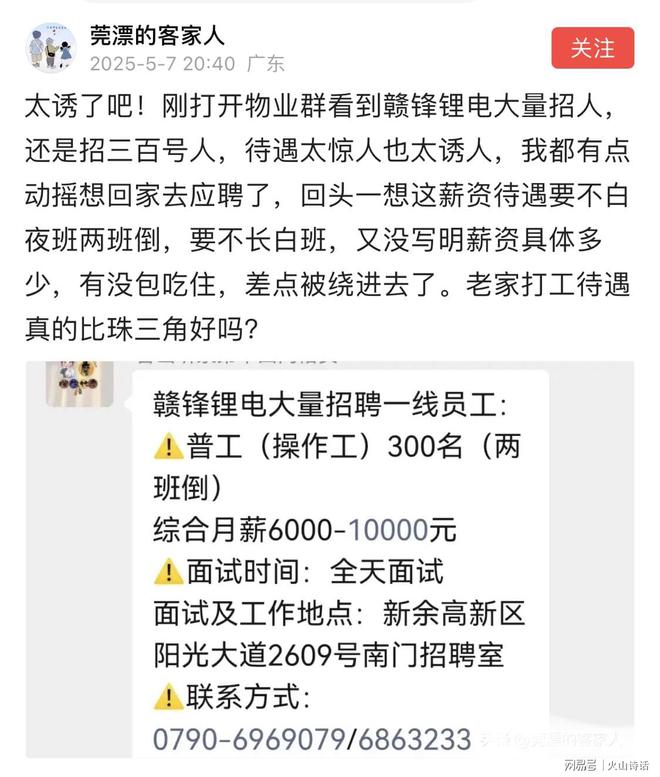Open the attached recruitment chat screenshot
The height and width of the screenshot is (777, 660).
(340, 560)
